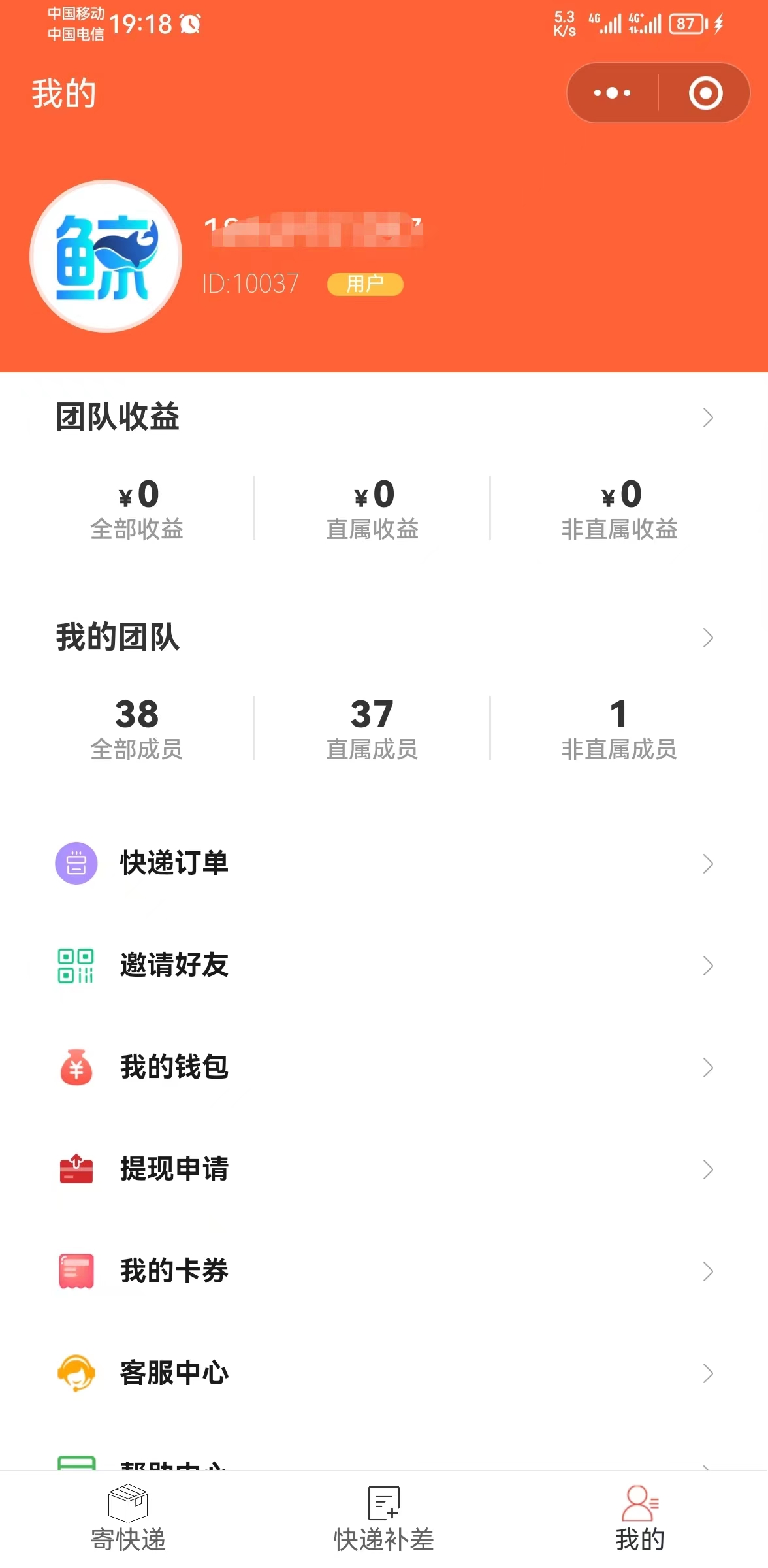Viewport: 768px width, 1568px height.
Task: Tap the whale profile avatar
Action: (x=106, y=256)
